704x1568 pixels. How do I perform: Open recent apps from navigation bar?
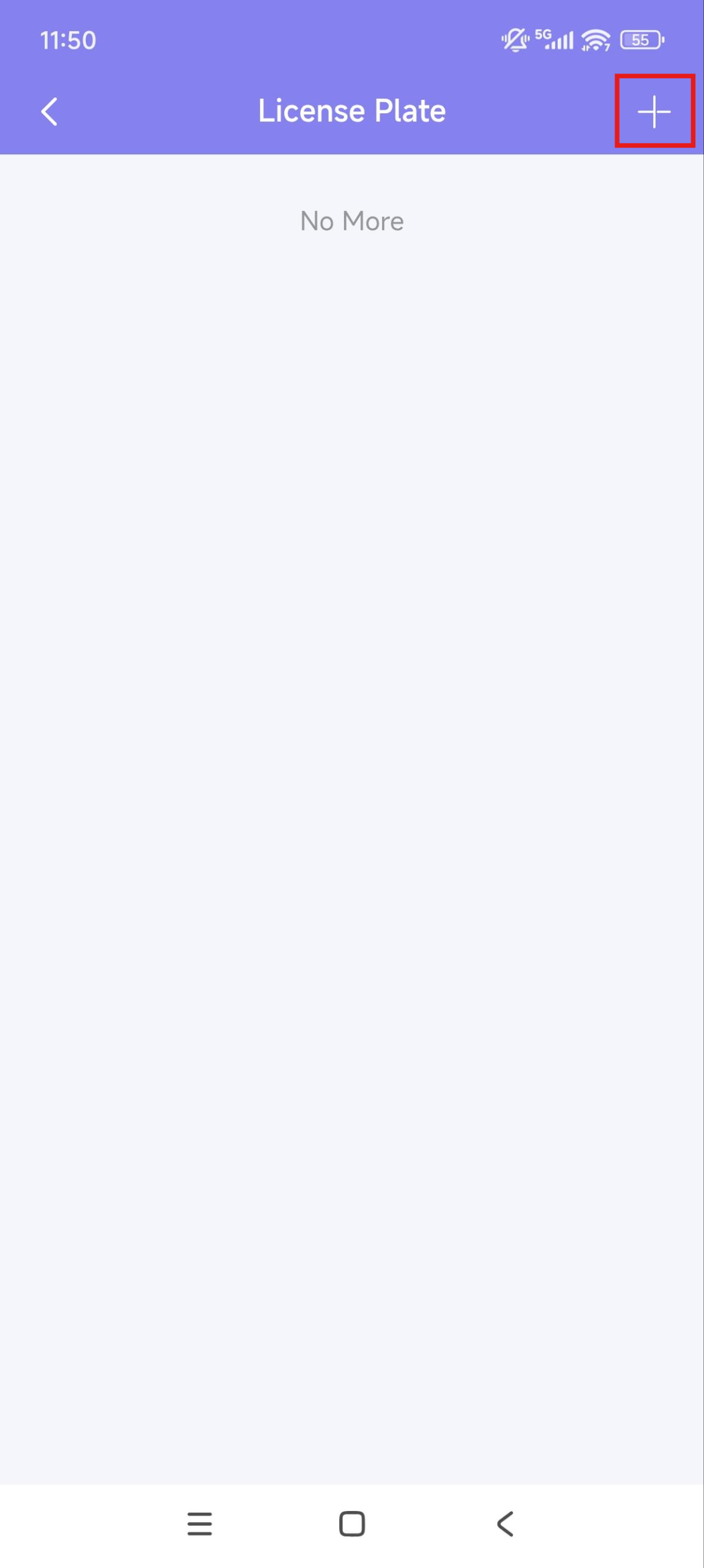click(200, 1523)
